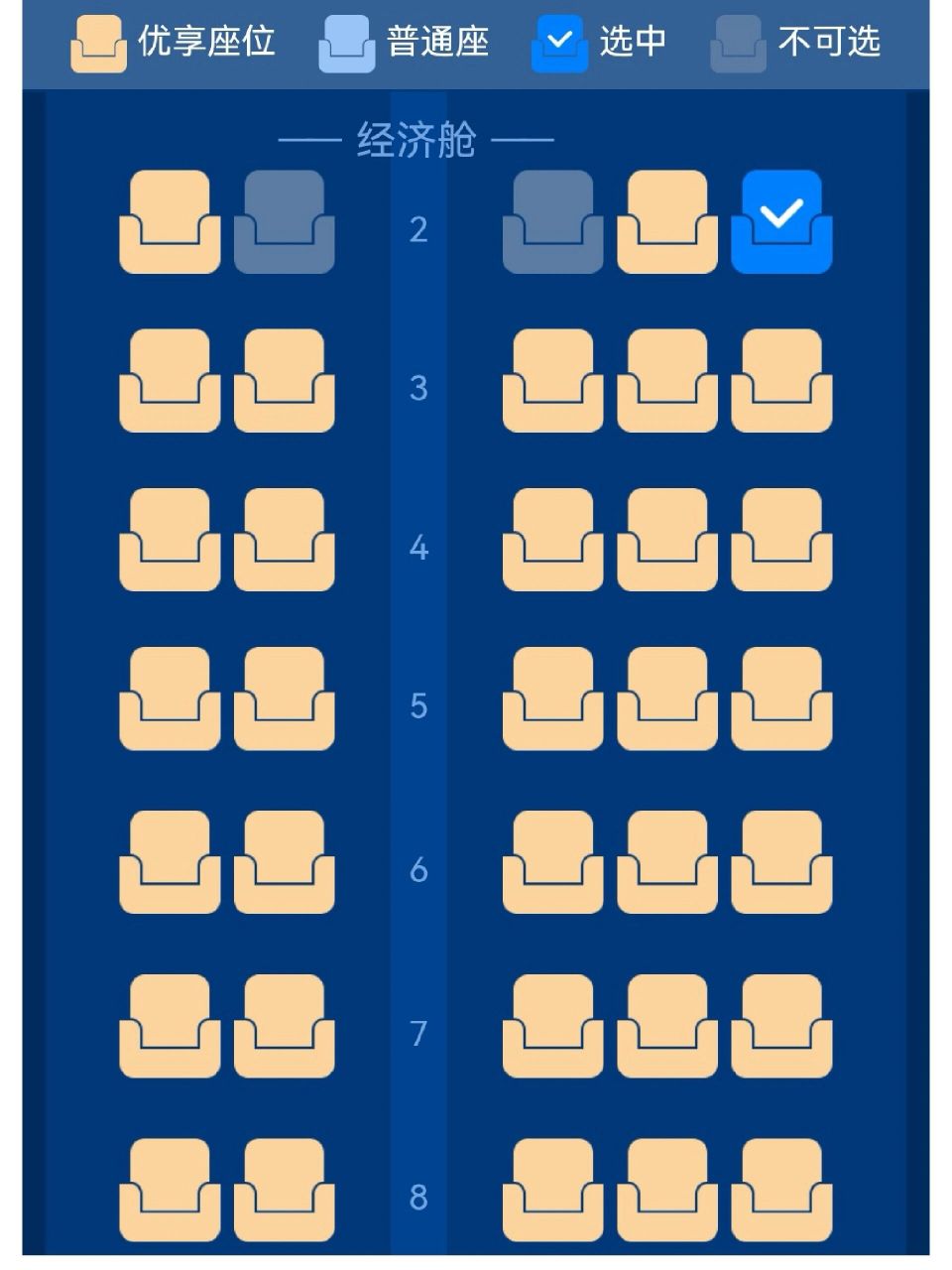Pick row 3 left-side window seat
Screen dimensions: 952x1270
click(170, 380)
